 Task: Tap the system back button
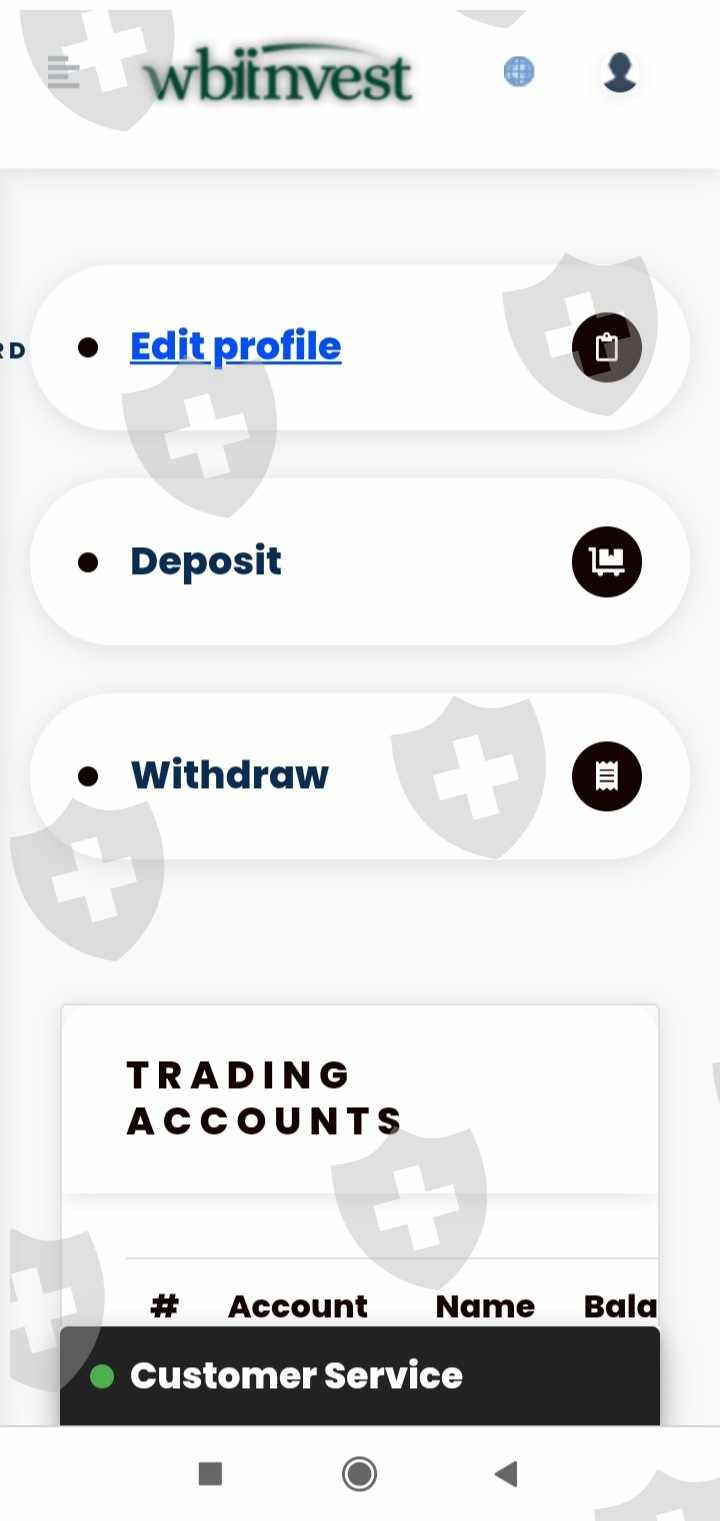[x=506, y=1473]
